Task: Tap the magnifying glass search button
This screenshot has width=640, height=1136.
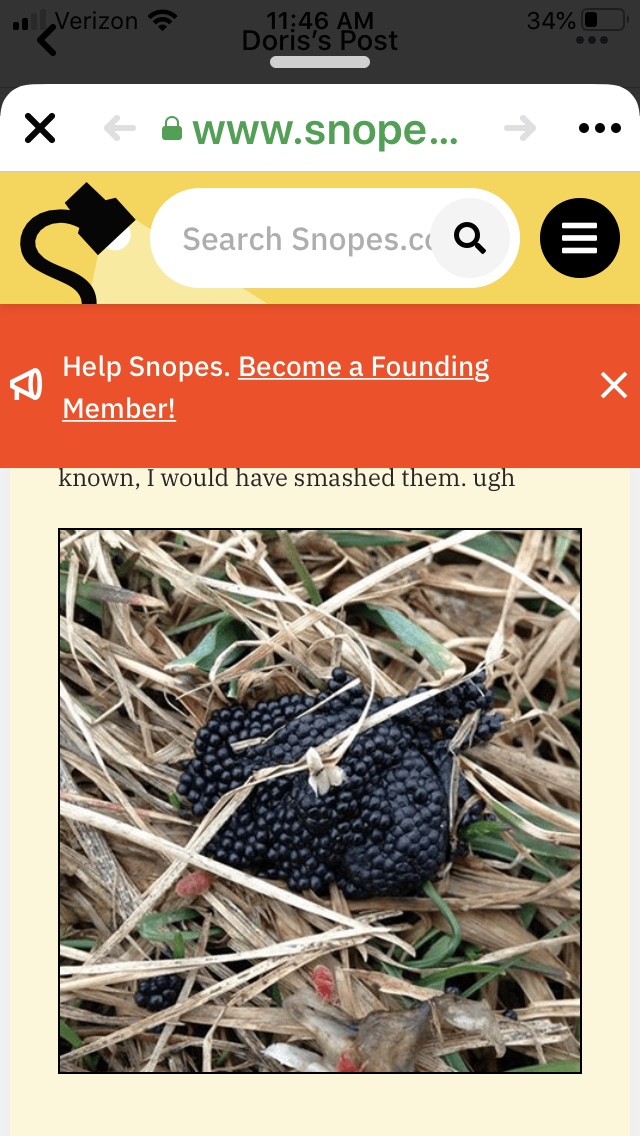Action: pyautogui.click(x=470, y=238)
